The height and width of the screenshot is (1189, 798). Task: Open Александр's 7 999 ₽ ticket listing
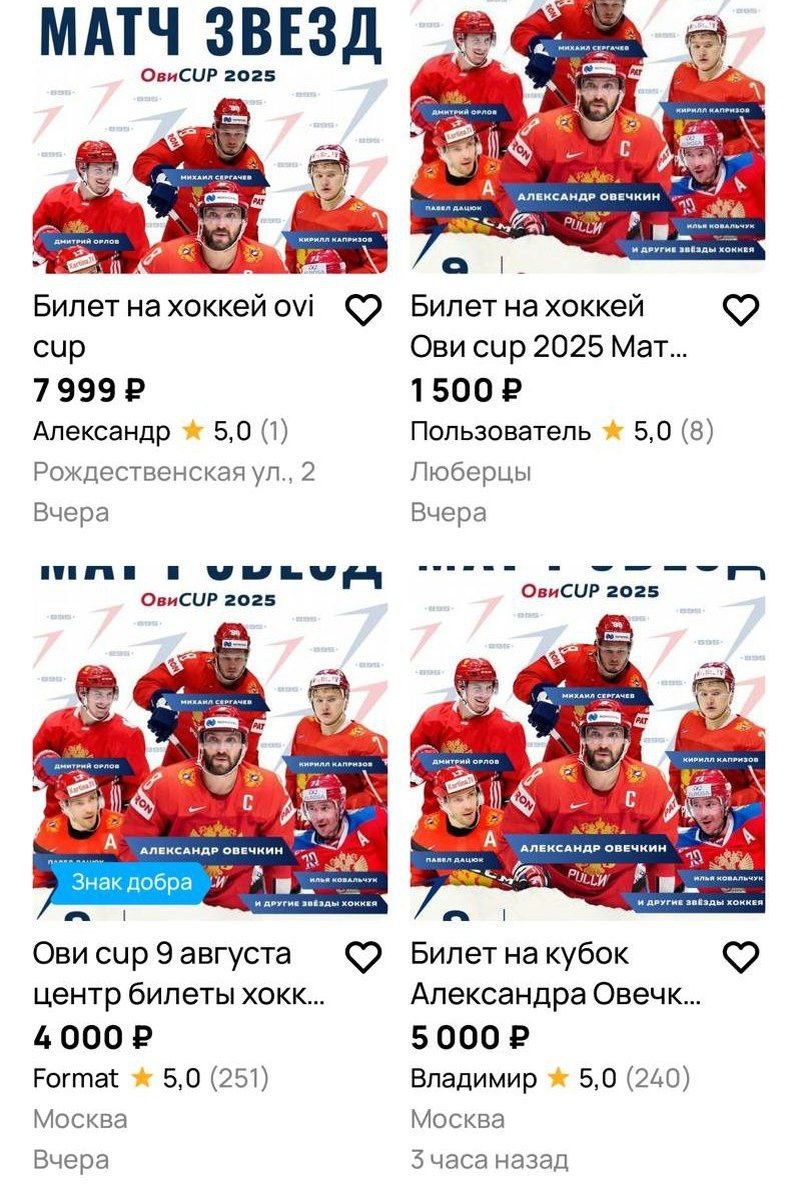coord(173,327)
